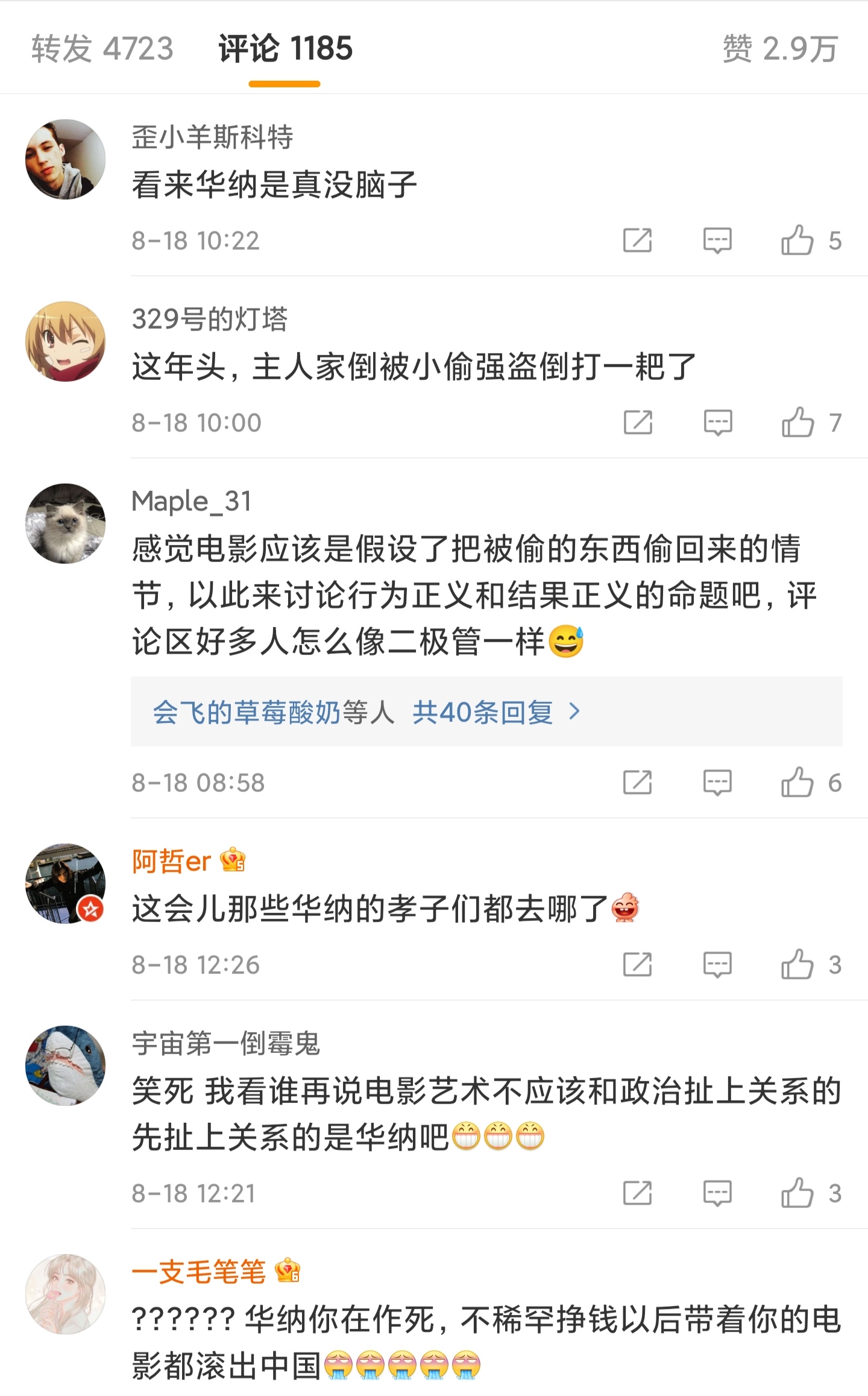Open 329号的灯塔's profile from the username

pyautogui.click(x=210, y=319)
